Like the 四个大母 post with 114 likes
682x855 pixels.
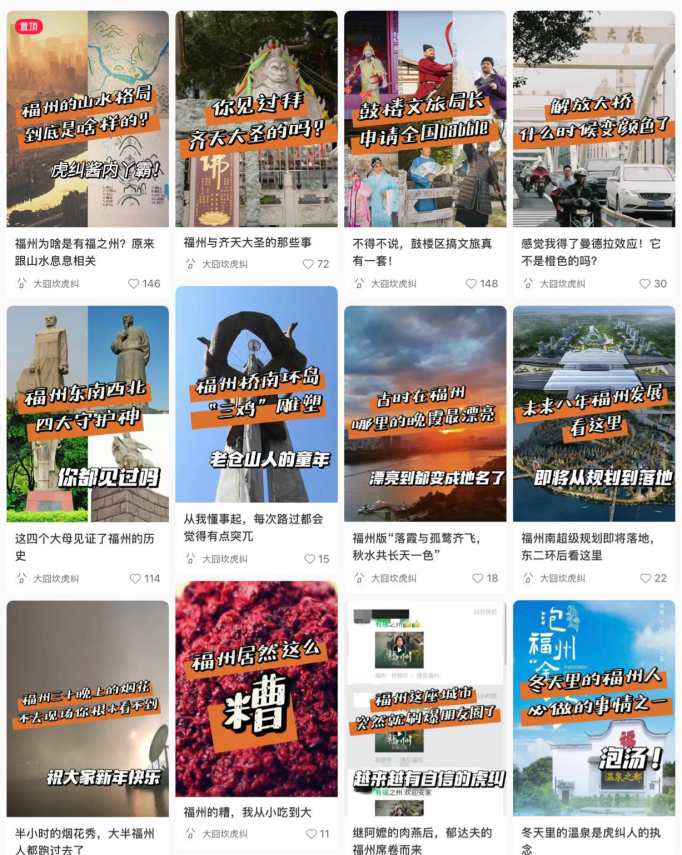[x=134, y=579]
